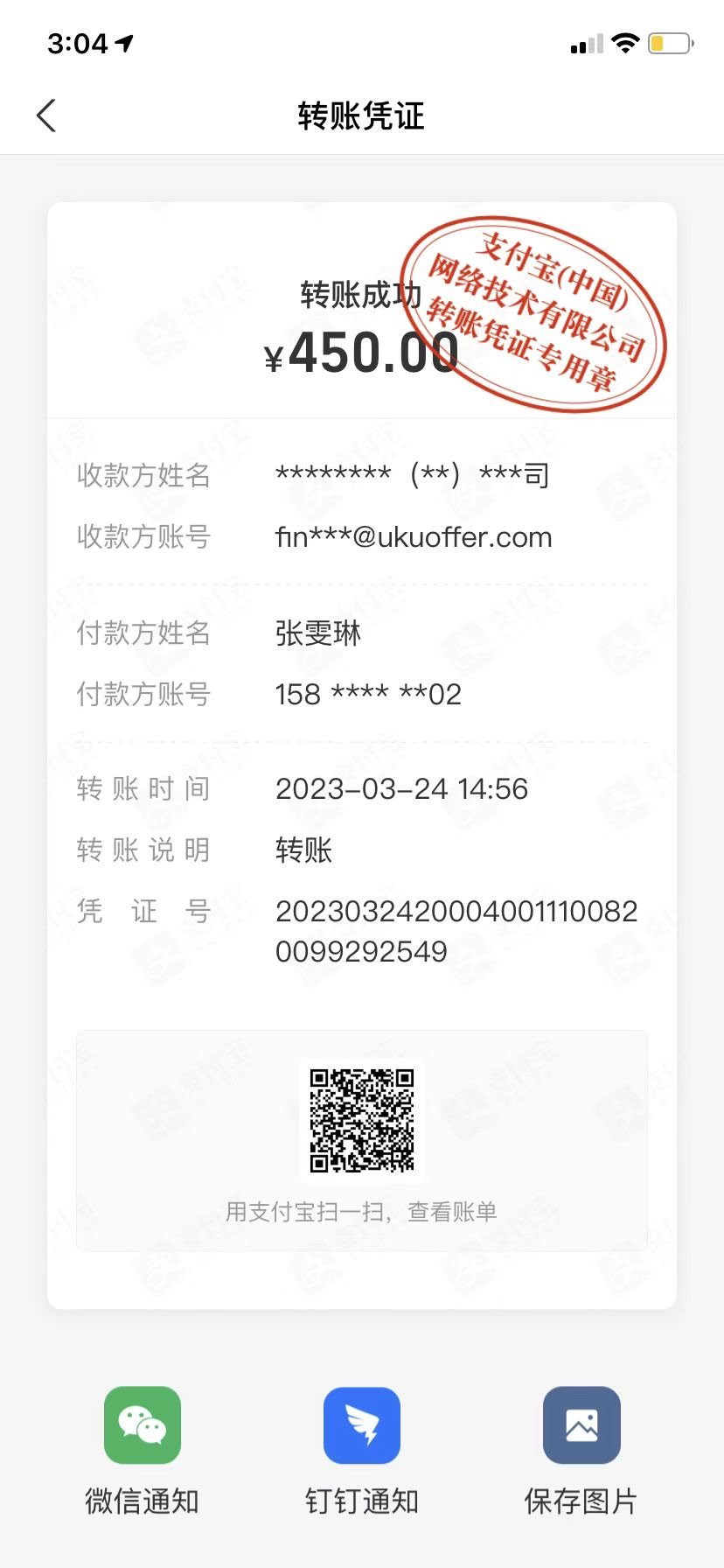724x1568 pixels.
Task: Send the receipt via 钉钉通知
Action: click(362, 1425)
